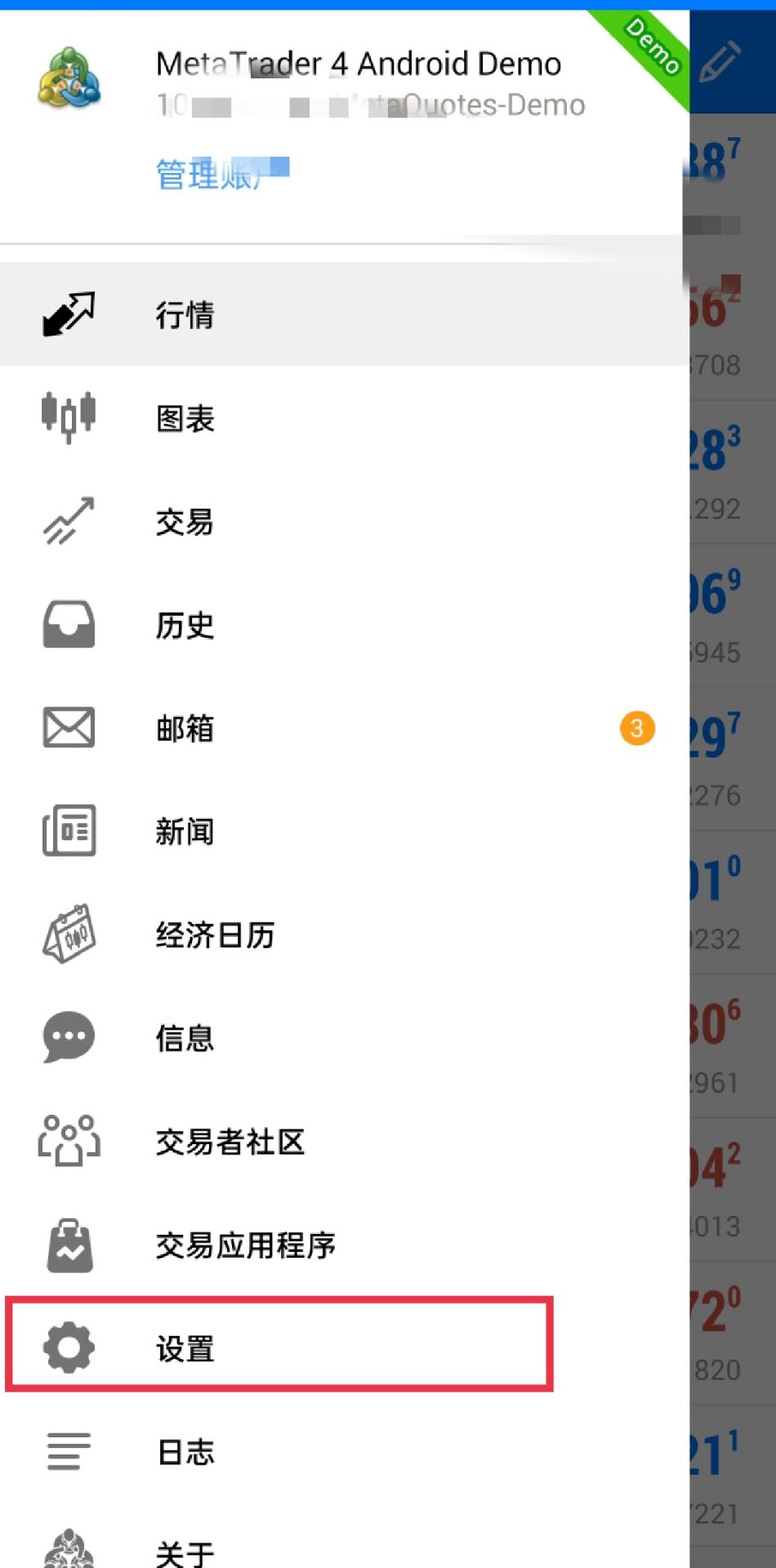Open 交易者社区 traders community
Screen dimensions: 776x1568
[x=230, y=1142]
